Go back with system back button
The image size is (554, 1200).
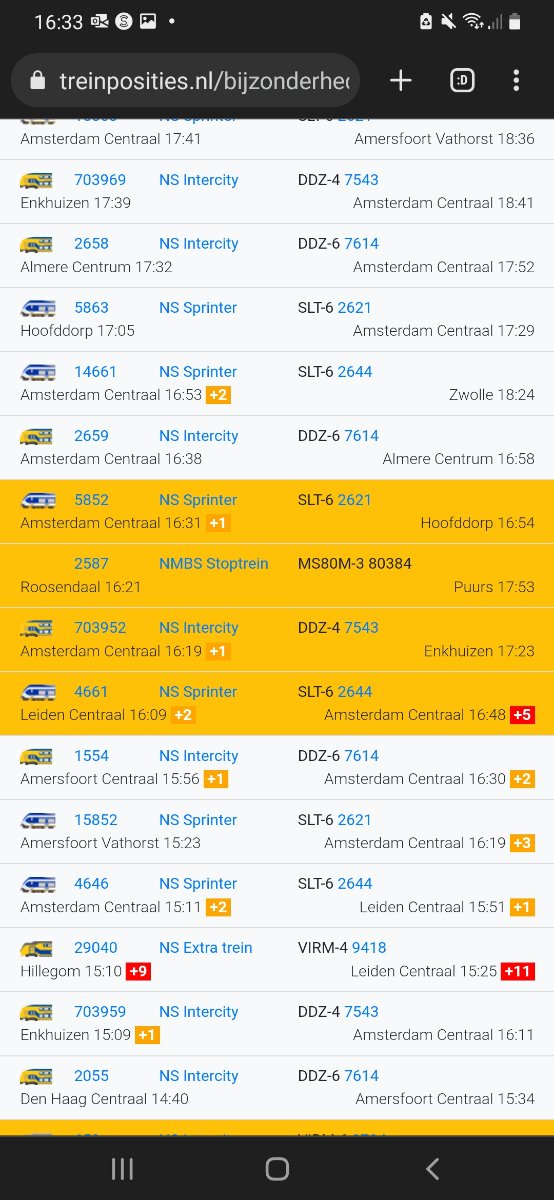(432, 1168)
